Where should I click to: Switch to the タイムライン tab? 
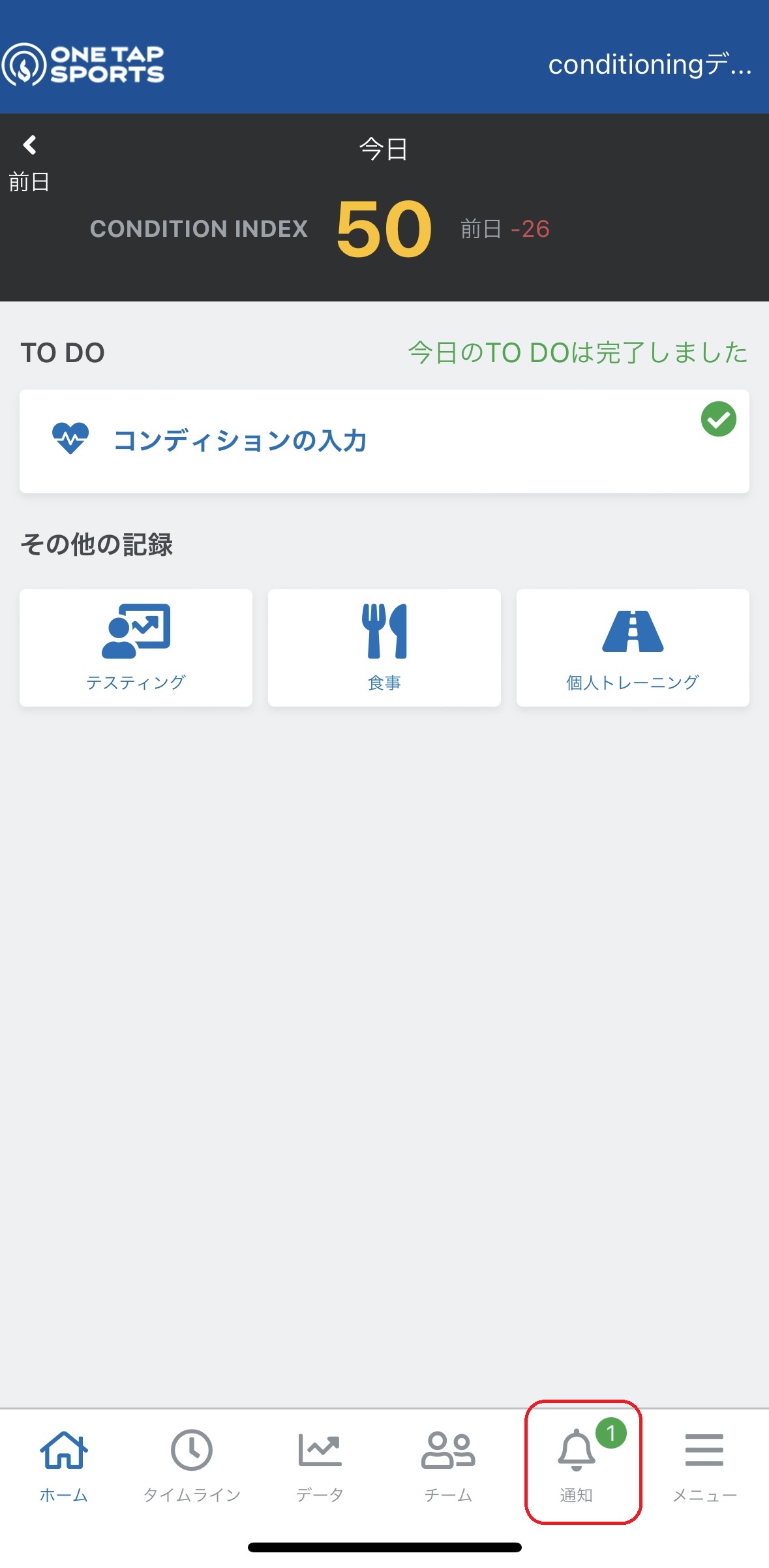(x=192, y=1466)
